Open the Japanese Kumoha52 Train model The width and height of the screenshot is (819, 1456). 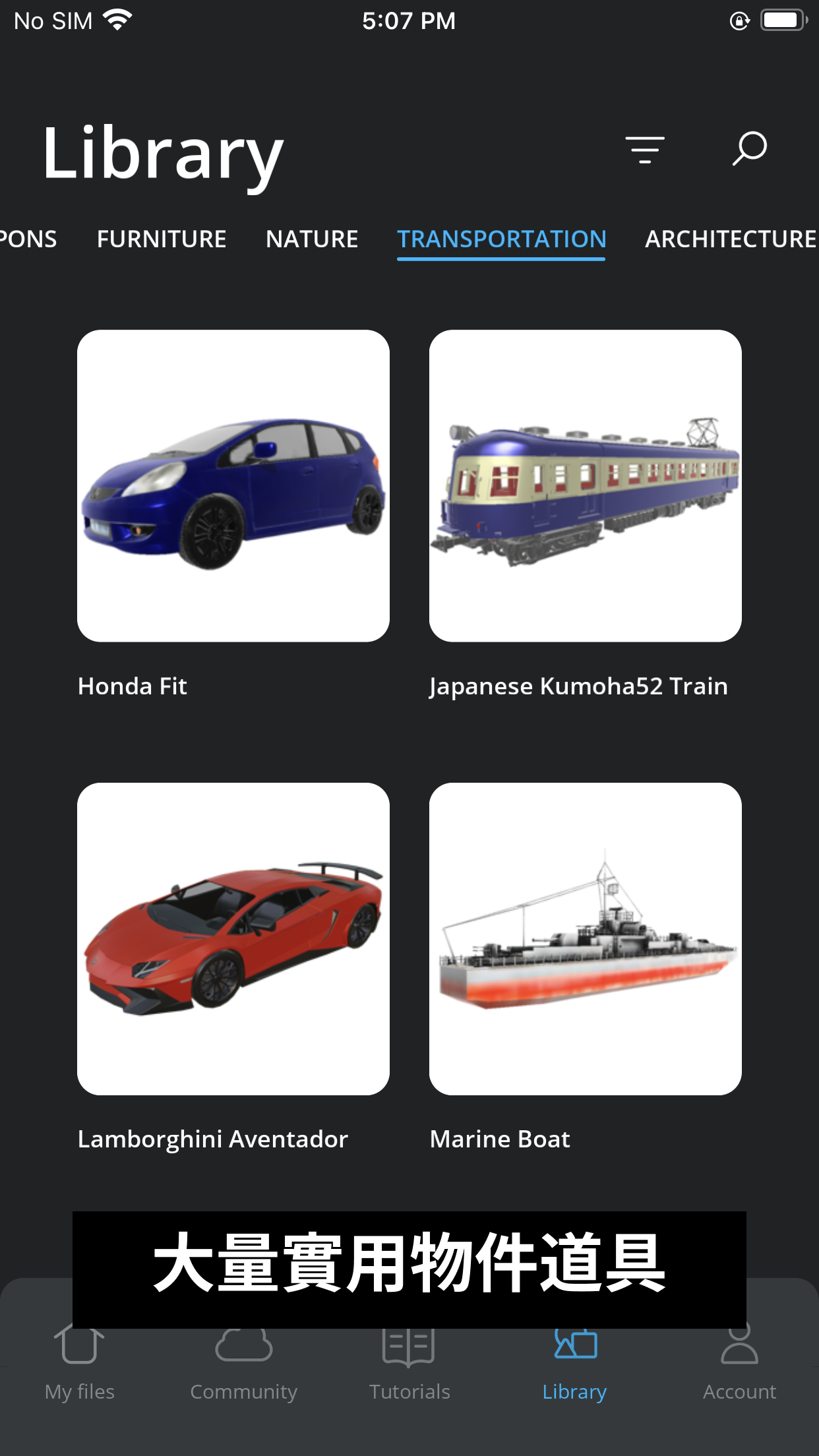(586, 486)
